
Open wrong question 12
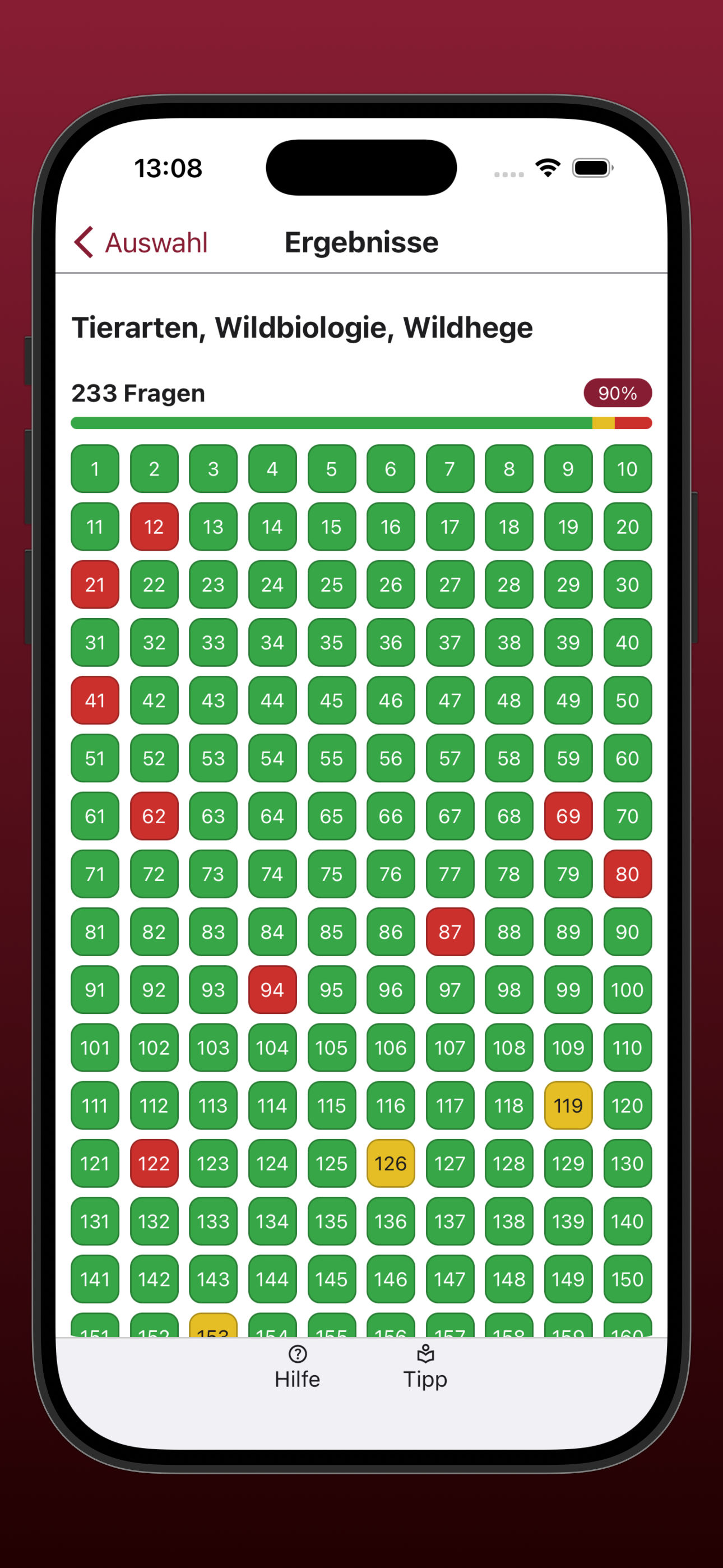click(154, 527)
